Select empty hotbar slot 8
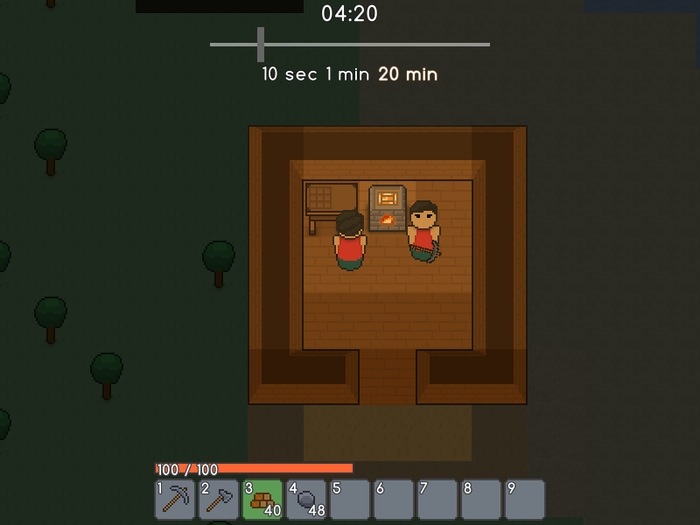Screen dimensions: 700x525 pyautogui.click(x=481, y=499)
